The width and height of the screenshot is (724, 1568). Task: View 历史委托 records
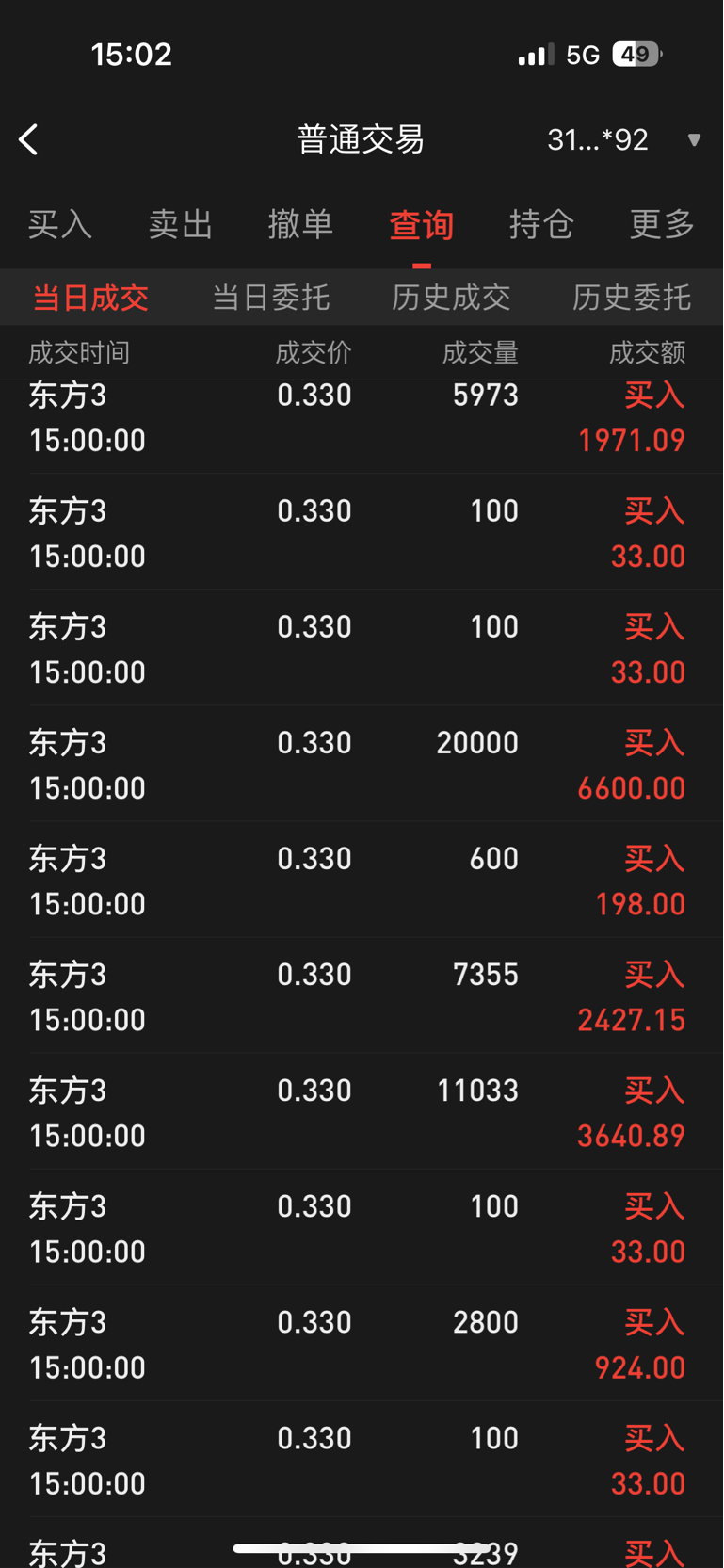[x=633, y=298]
